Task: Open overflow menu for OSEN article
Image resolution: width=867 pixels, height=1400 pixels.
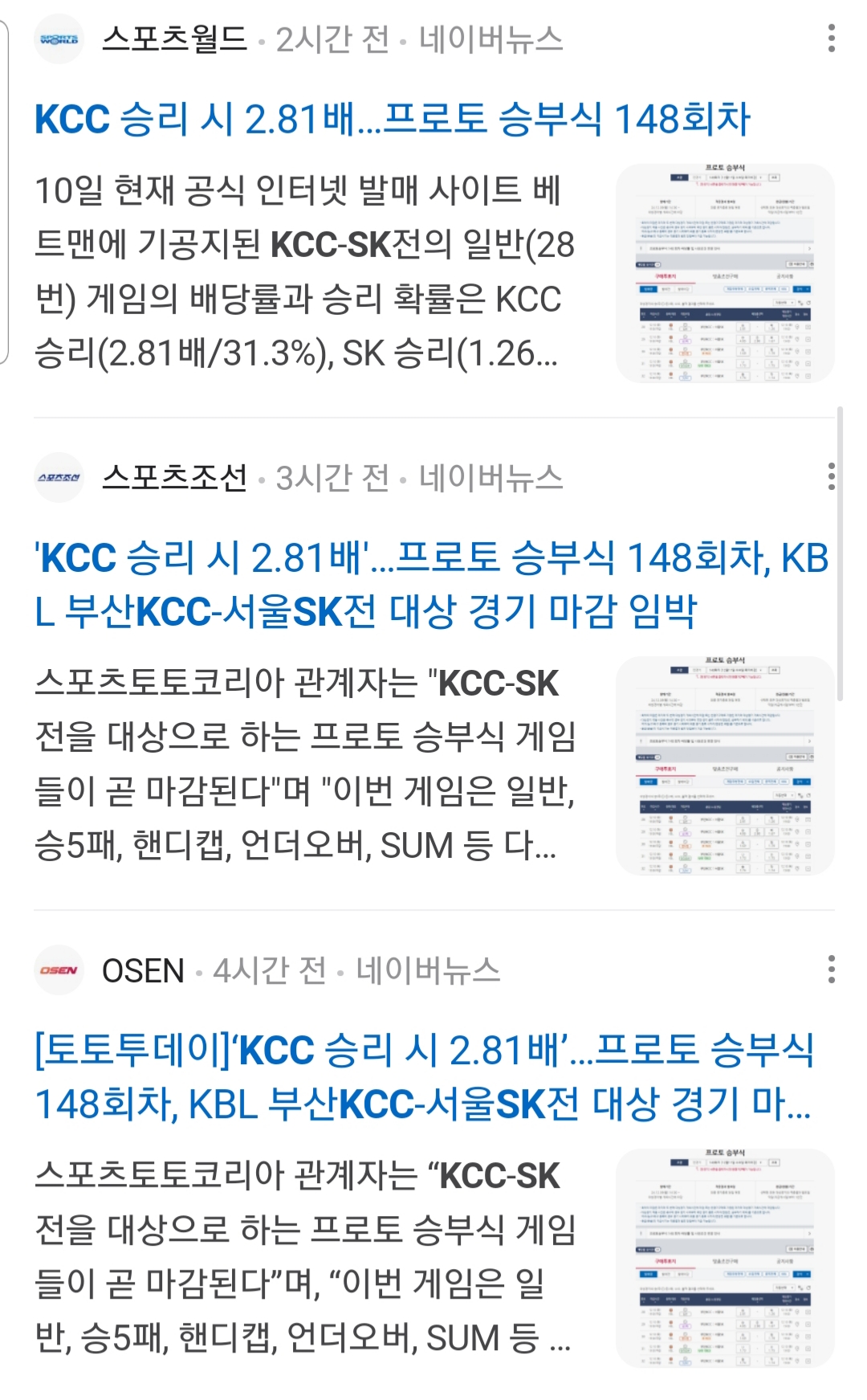Action: pos(831,969)
